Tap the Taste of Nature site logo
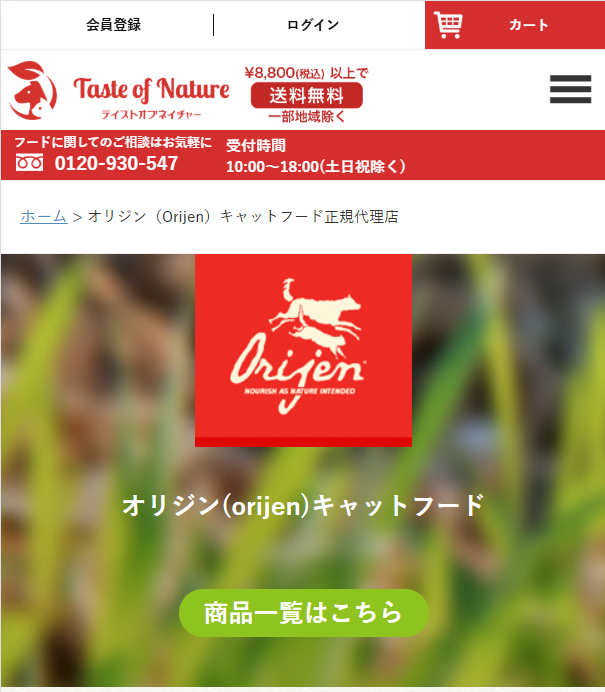 click(x=118, y=90)
